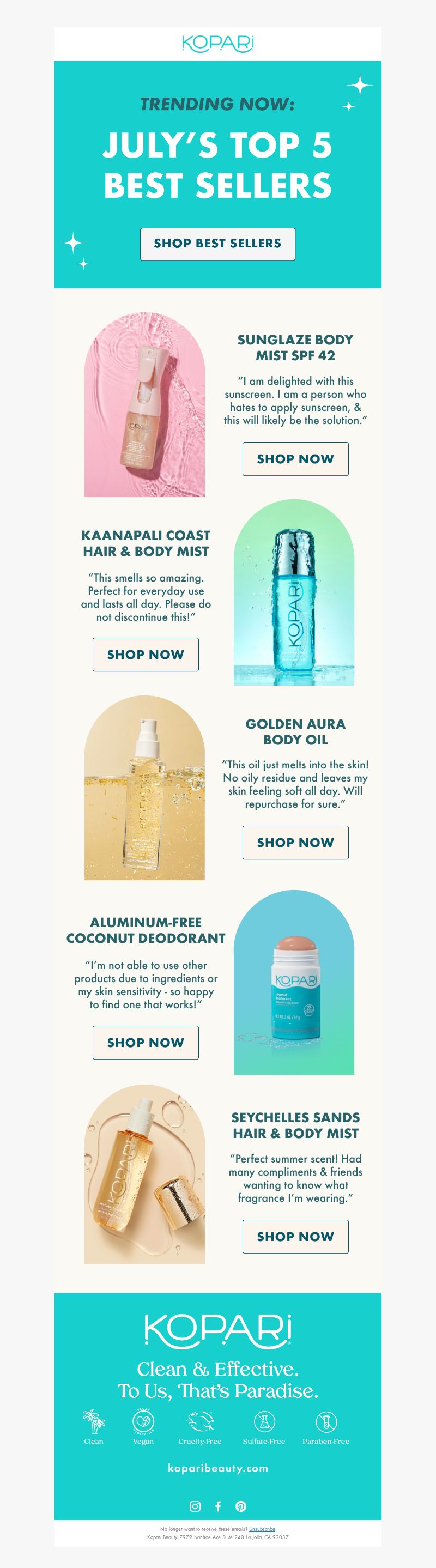Shop now for Golden Aura Body Oil
436x1568 pixels.
coord(295,843)
